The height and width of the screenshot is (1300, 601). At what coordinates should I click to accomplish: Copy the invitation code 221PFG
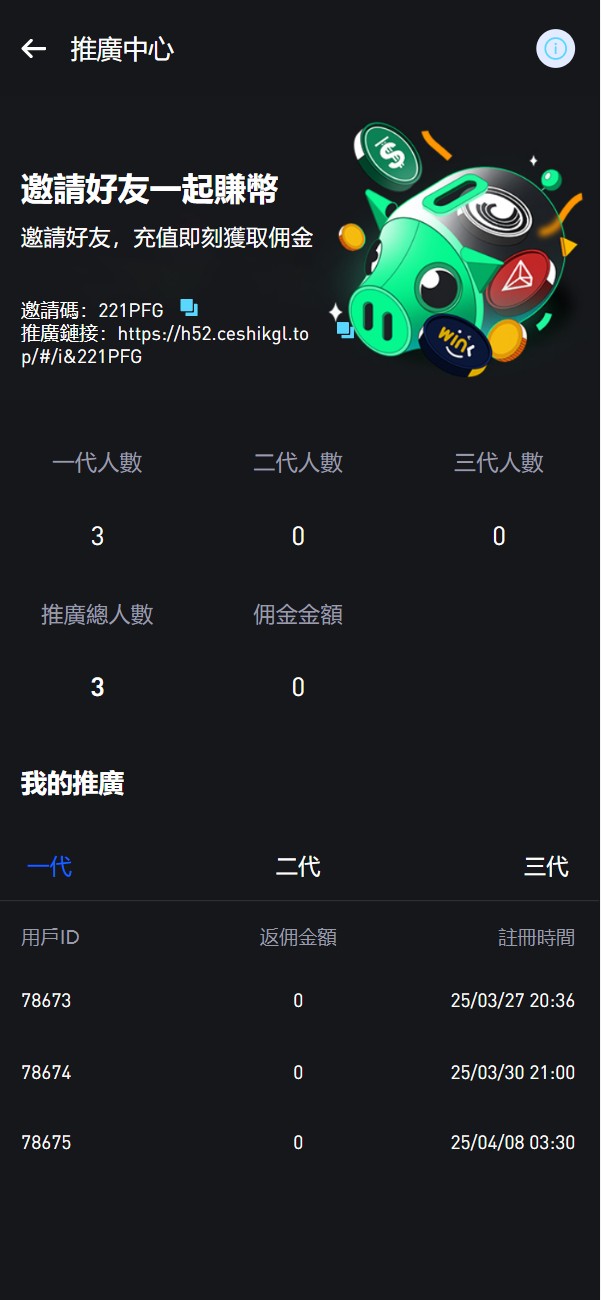coord(189,308)
